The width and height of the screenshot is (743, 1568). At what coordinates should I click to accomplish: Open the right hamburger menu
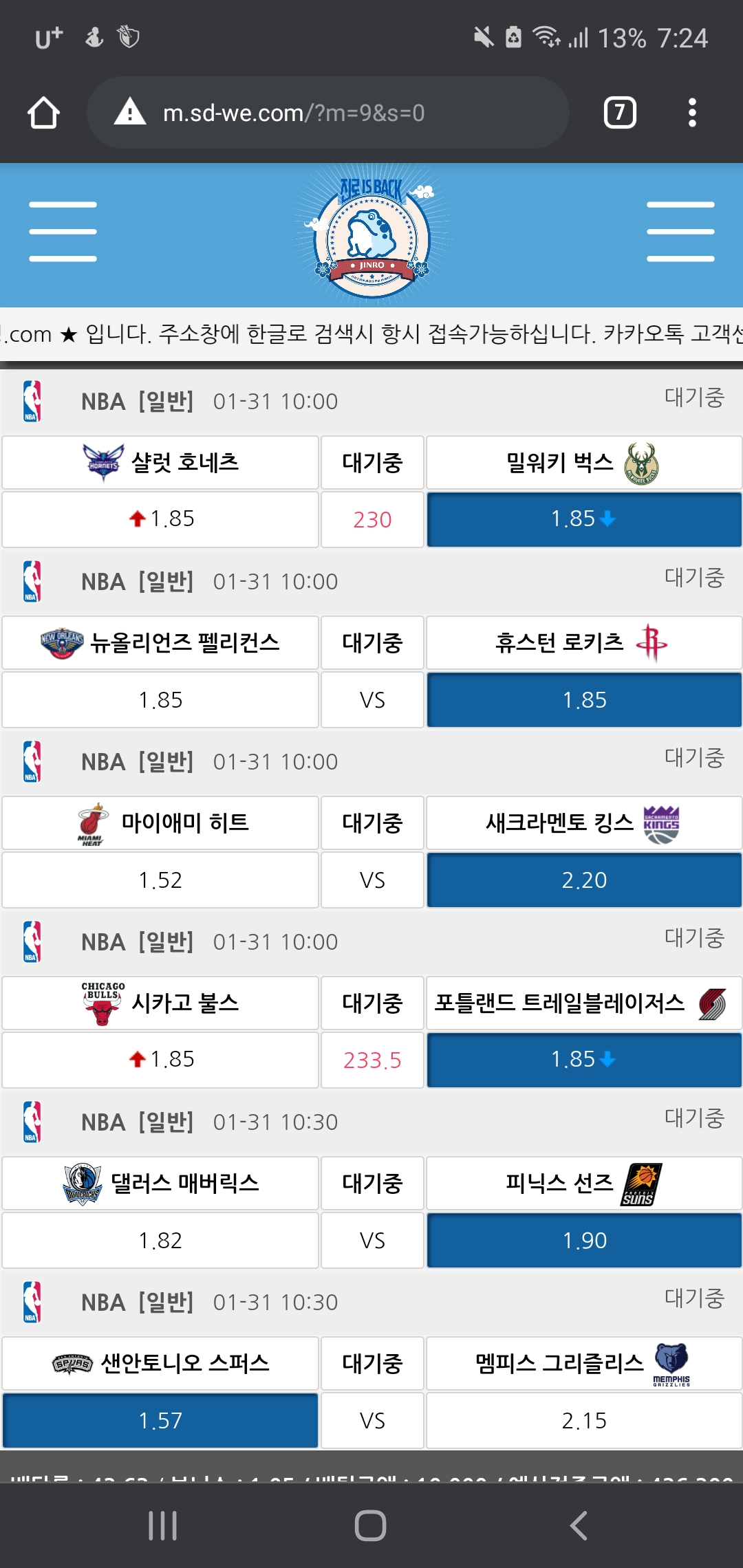click(x=680, y=231)
